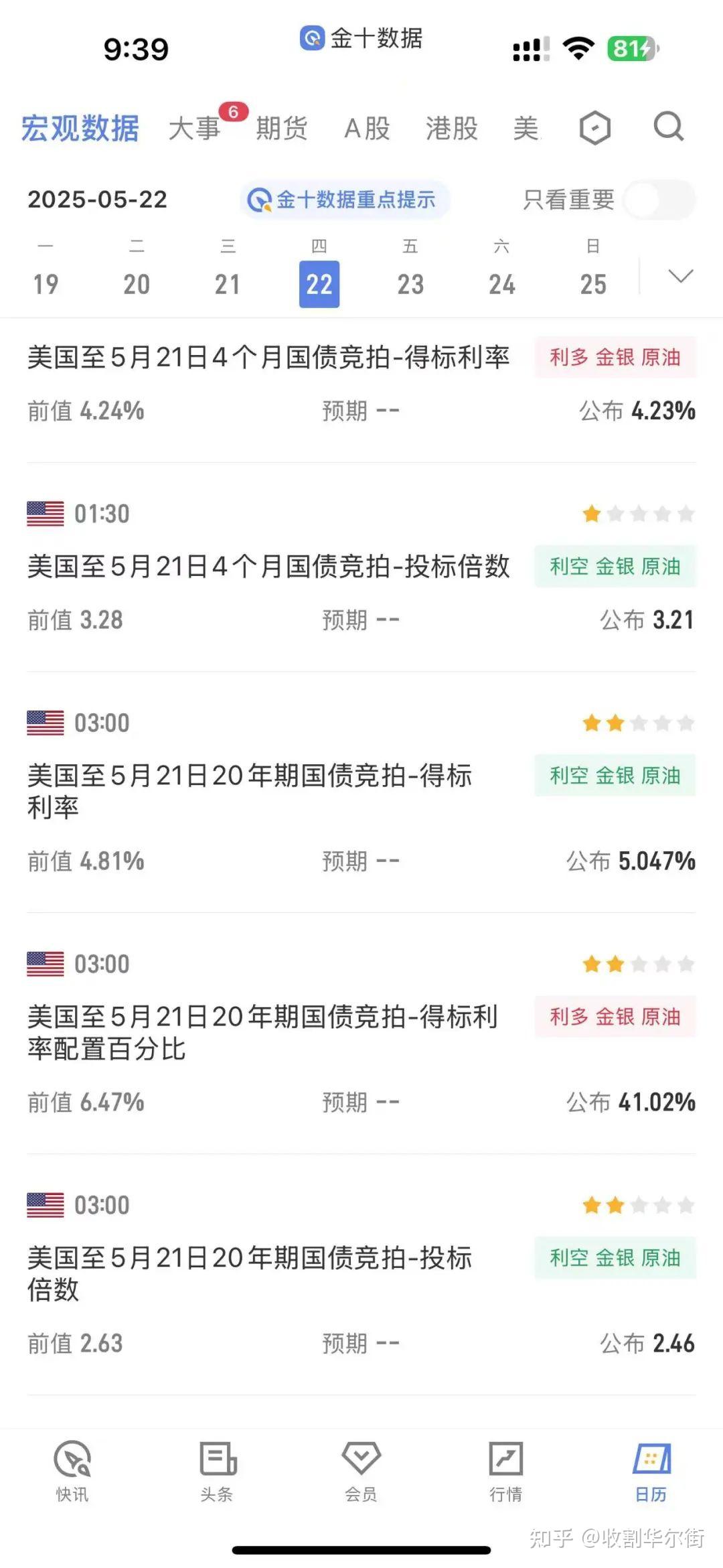
Task: Switch to the 行情 tab
Action: [x=506, y=1470]
